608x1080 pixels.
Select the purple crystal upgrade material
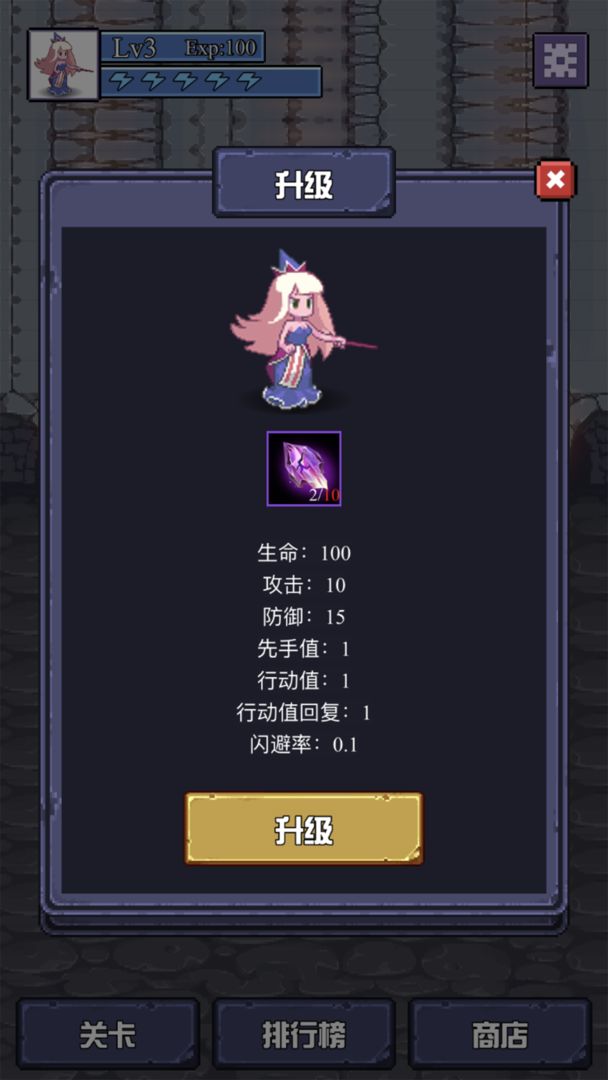click(x=304, y=469)
